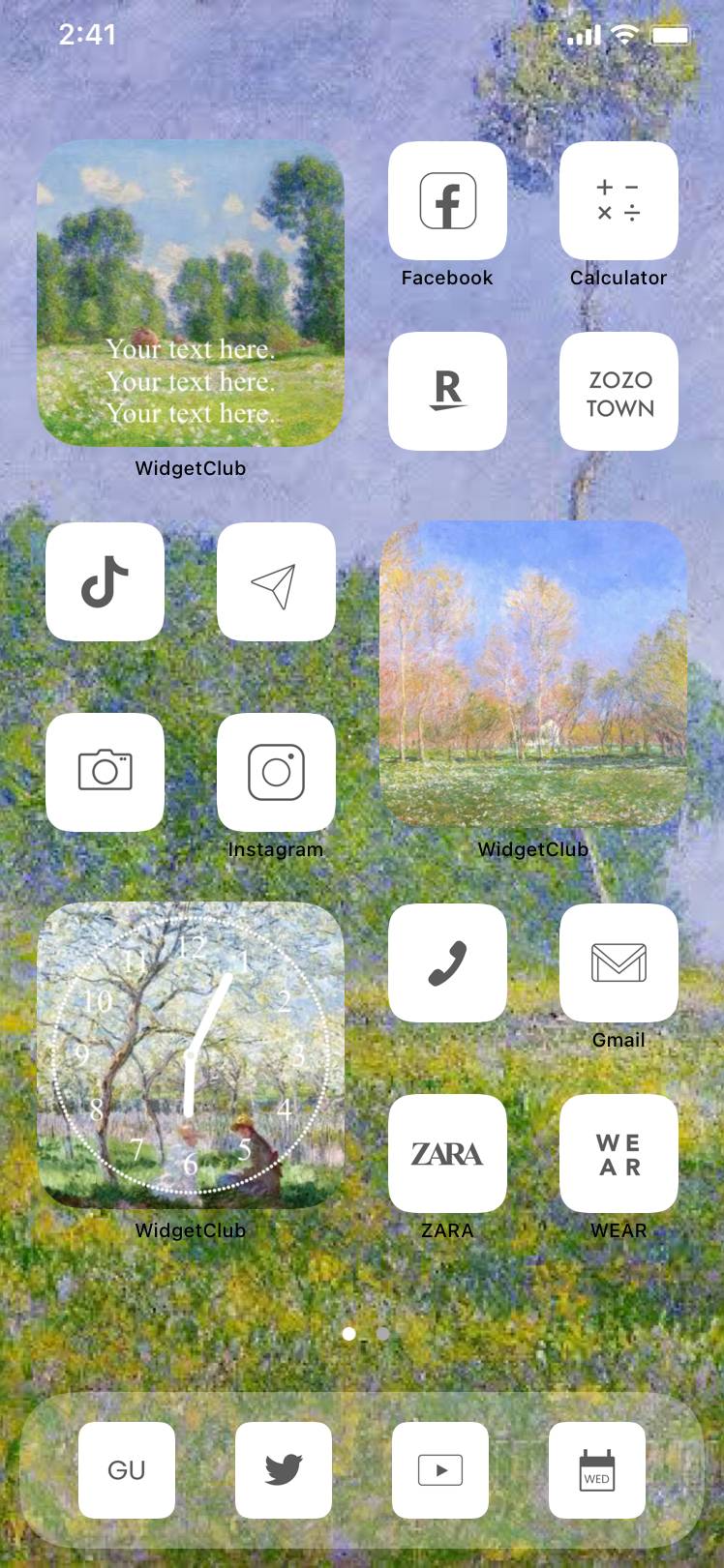Open the Facebook app

(447, 201)
